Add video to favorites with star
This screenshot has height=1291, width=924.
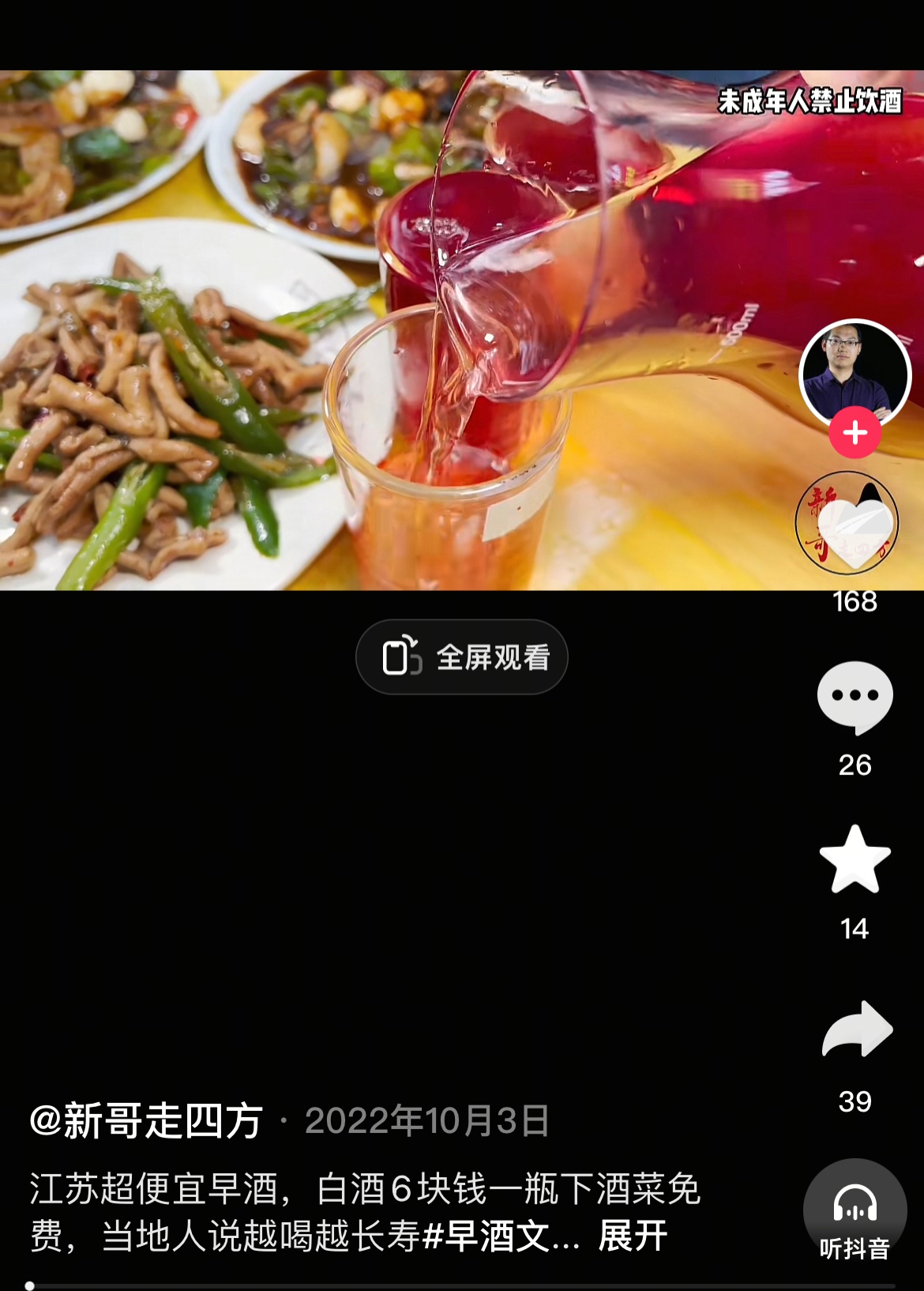855,860
